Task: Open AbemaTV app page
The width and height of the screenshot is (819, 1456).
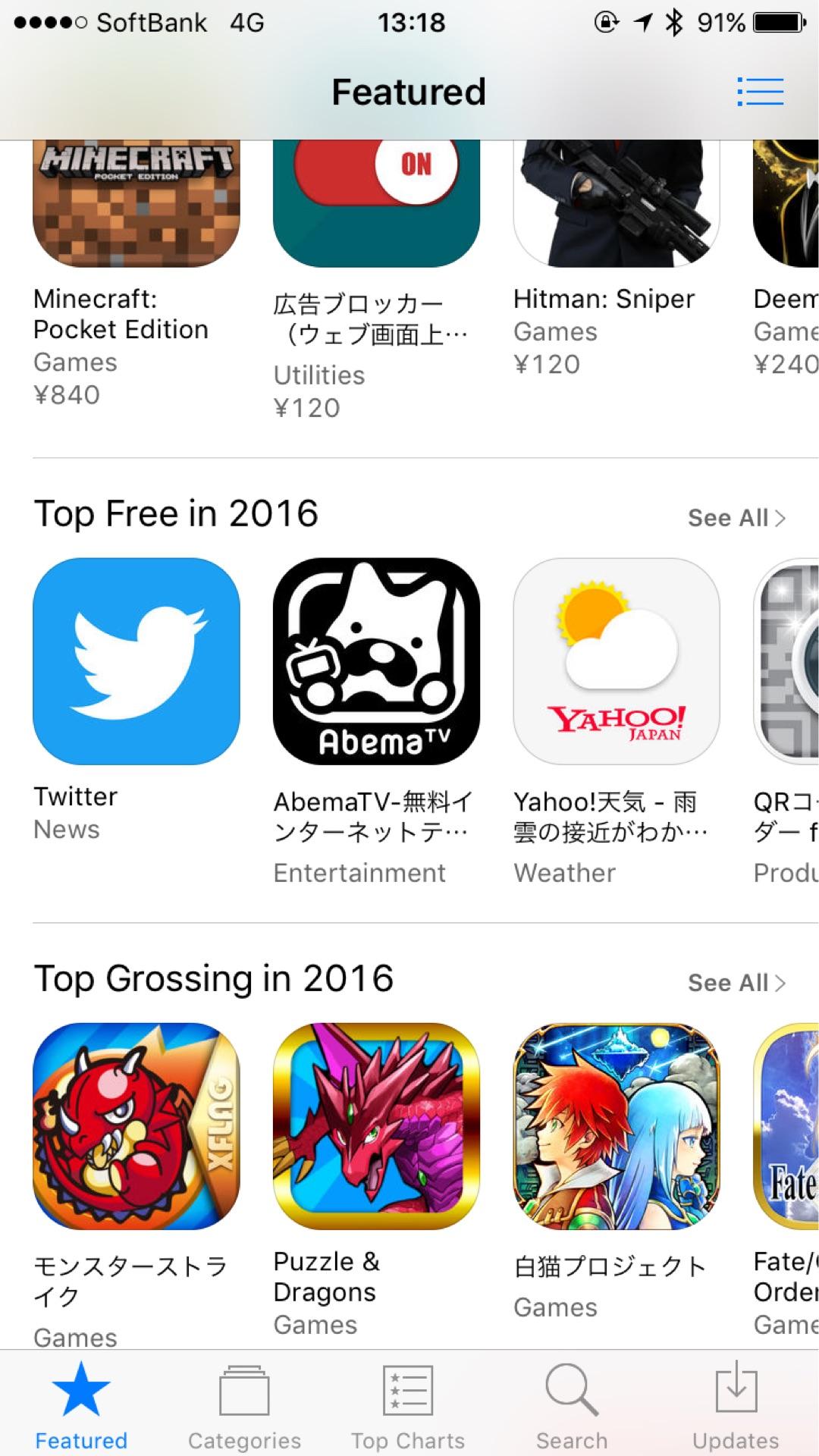Action: tap(376, 661)
